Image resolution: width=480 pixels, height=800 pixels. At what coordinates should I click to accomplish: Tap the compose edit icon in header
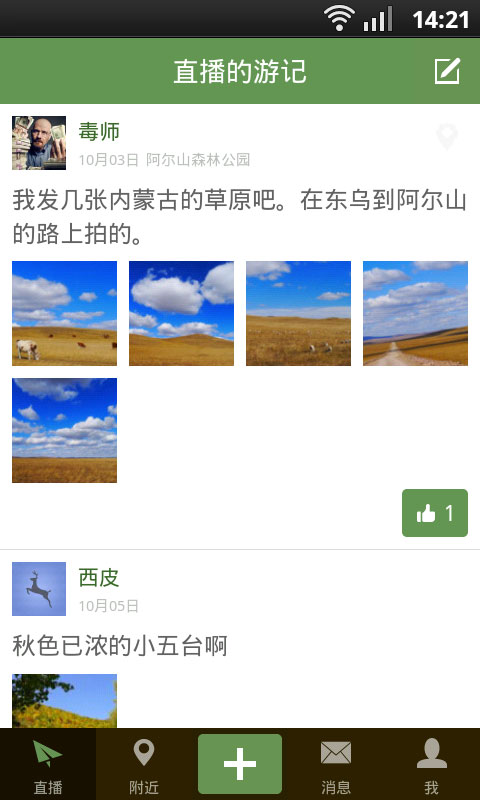click(x=447, y=71)
